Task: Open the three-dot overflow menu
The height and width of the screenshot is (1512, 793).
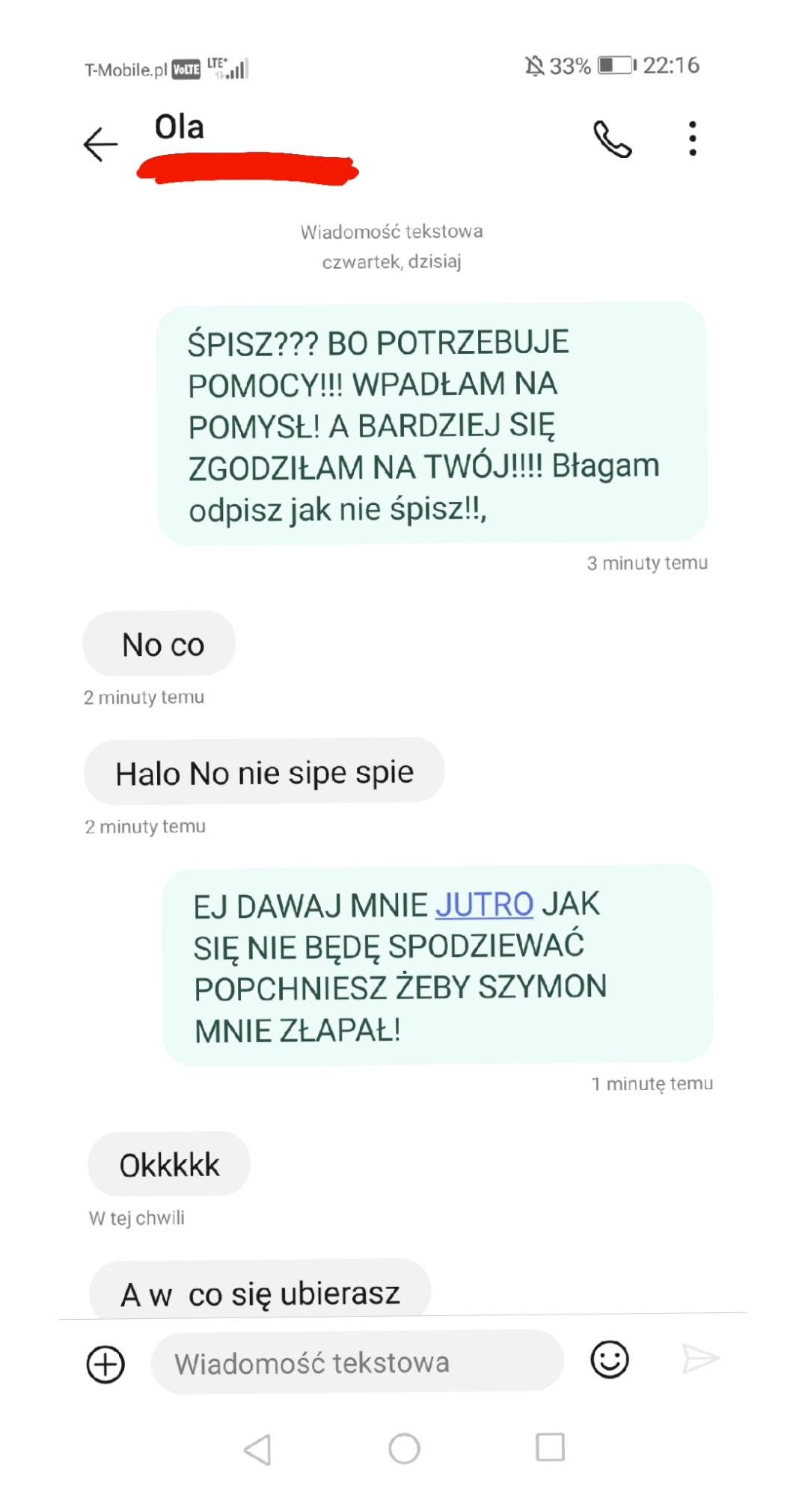Action: pos(693,138)
